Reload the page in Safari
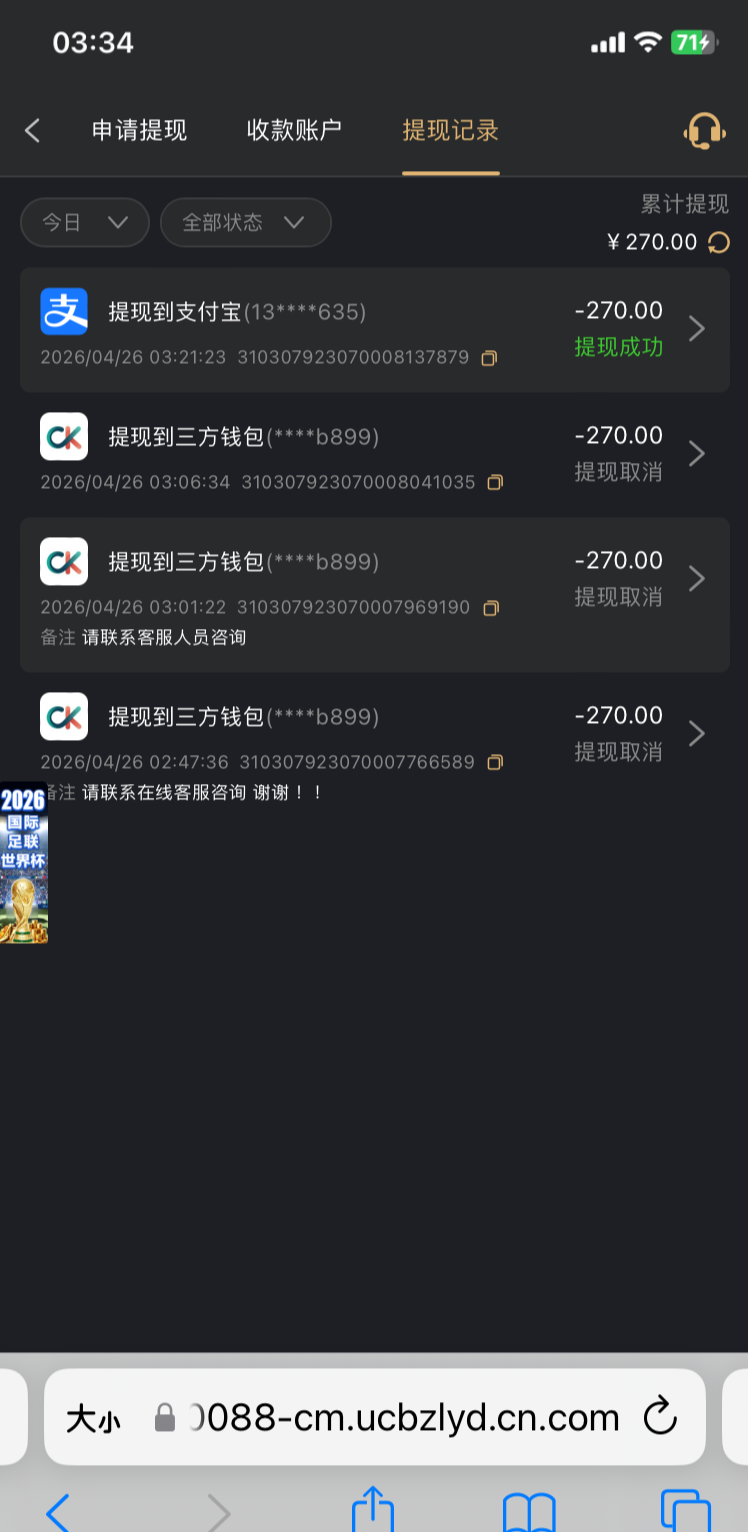Image resolution: width=748 pixels, height=1532 pixels. (x=660, y=1417)
